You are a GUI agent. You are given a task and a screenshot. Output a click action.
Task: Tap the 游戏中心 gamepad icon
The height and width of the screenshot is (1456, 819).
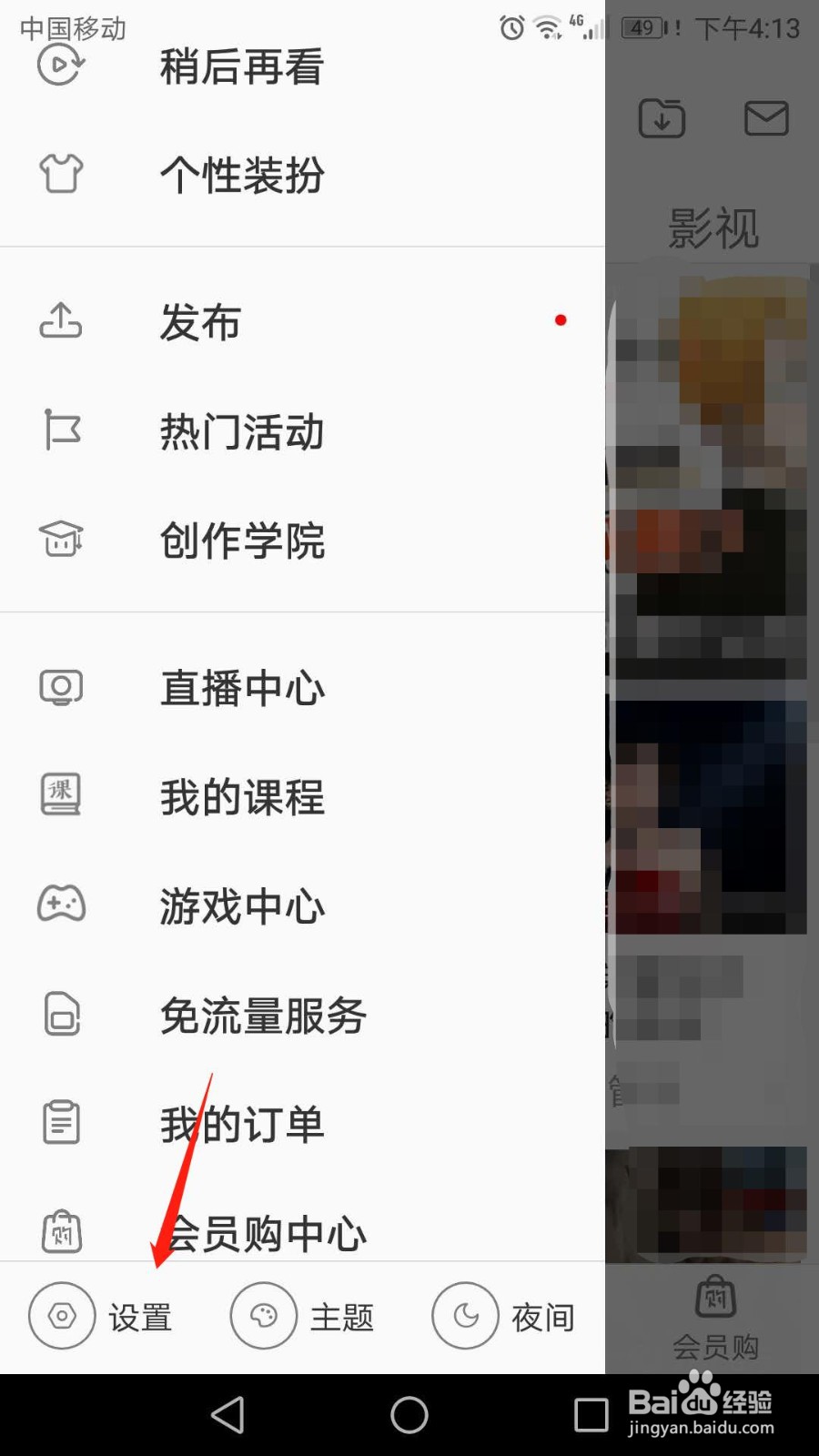pyautogui.click(x=60, y=905)
